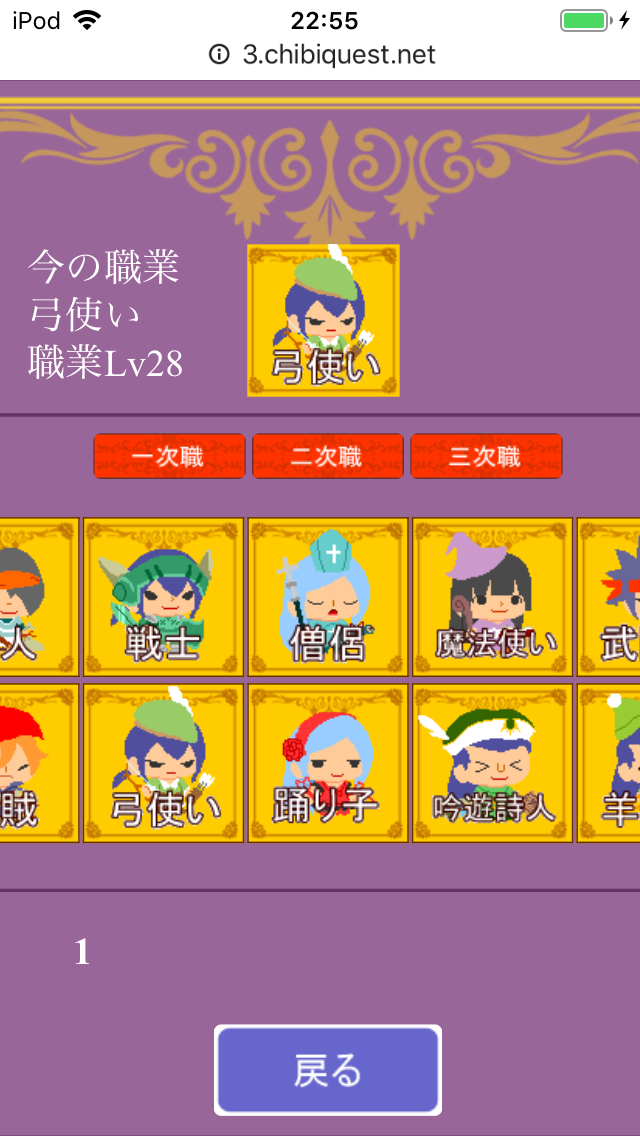Tap the 戻る back button
This screenshot has width=640, height=1136.
pyautogui.click(x=328, y=1069)
